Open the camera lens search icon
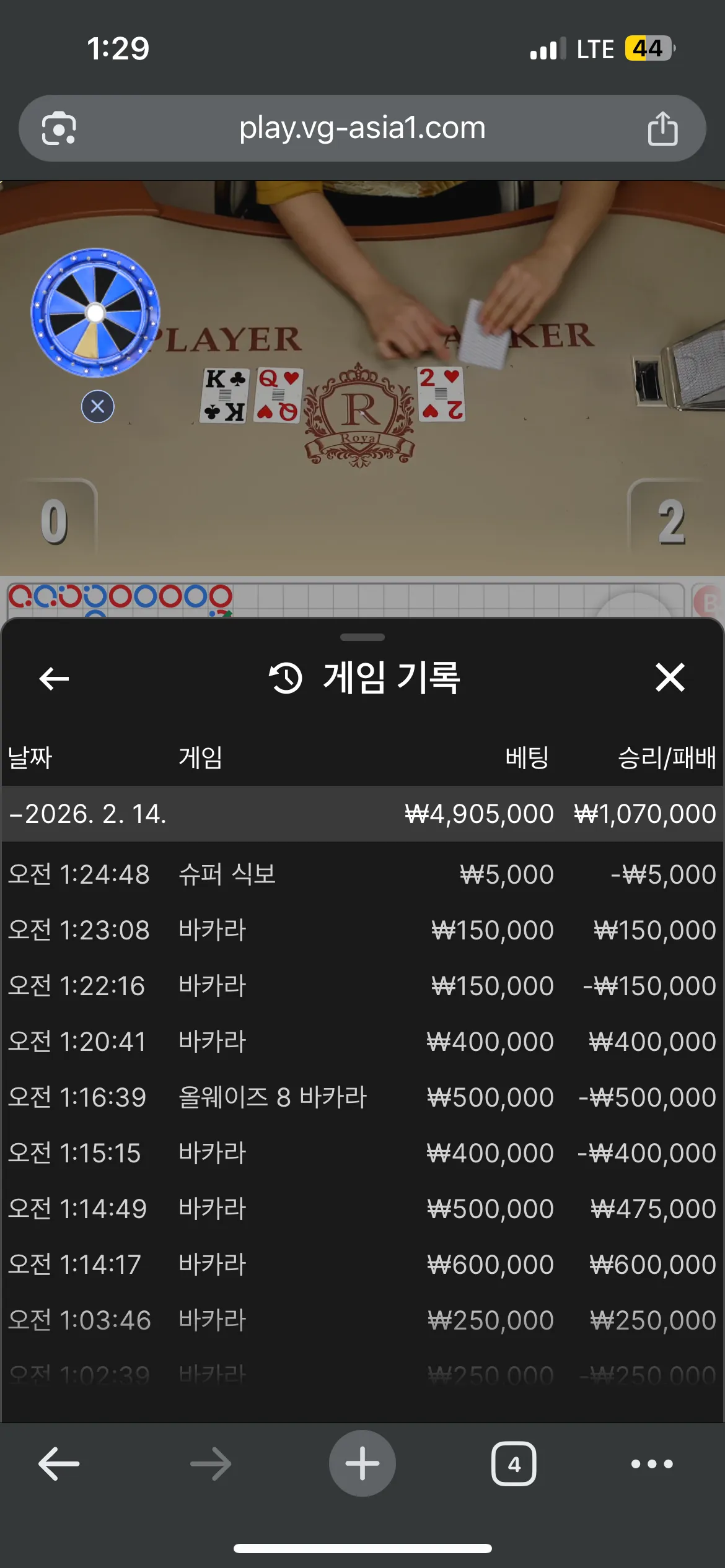 point(59,128)
